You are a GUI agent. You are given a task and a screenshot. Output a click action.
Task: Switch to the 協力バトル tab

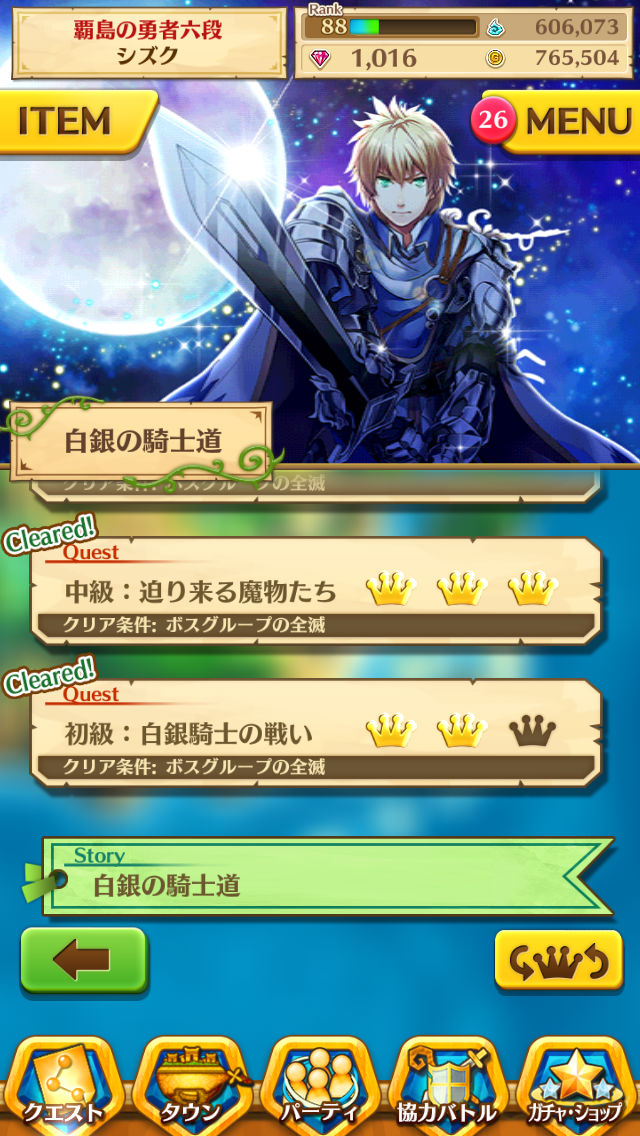coord(446,1085)
